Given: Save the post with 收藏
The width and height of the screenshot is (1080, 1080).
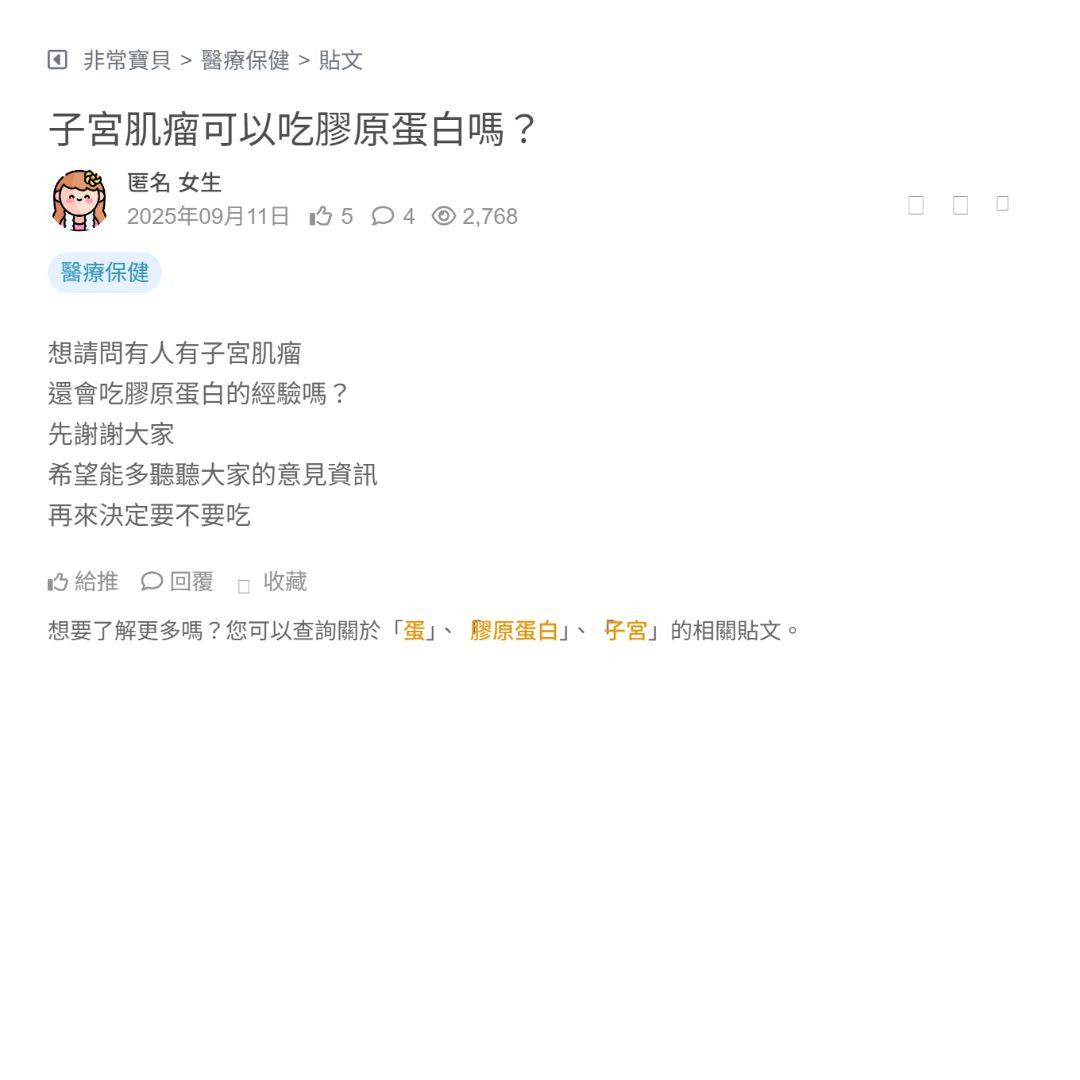Looking at the screenshot, I should [273, 581].
